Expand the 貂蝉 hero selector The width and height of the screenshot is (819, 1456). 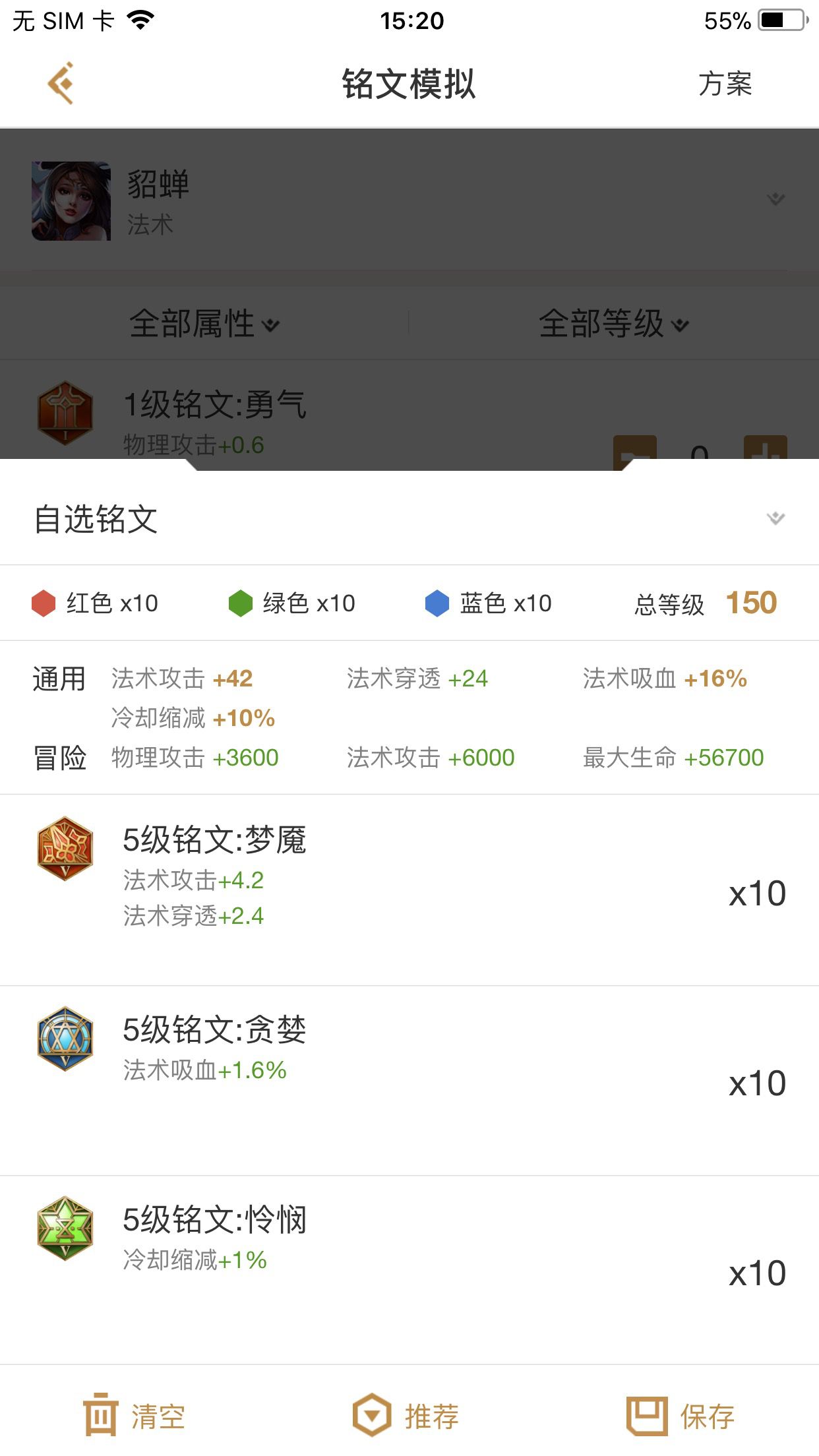[x=775, y=198]
